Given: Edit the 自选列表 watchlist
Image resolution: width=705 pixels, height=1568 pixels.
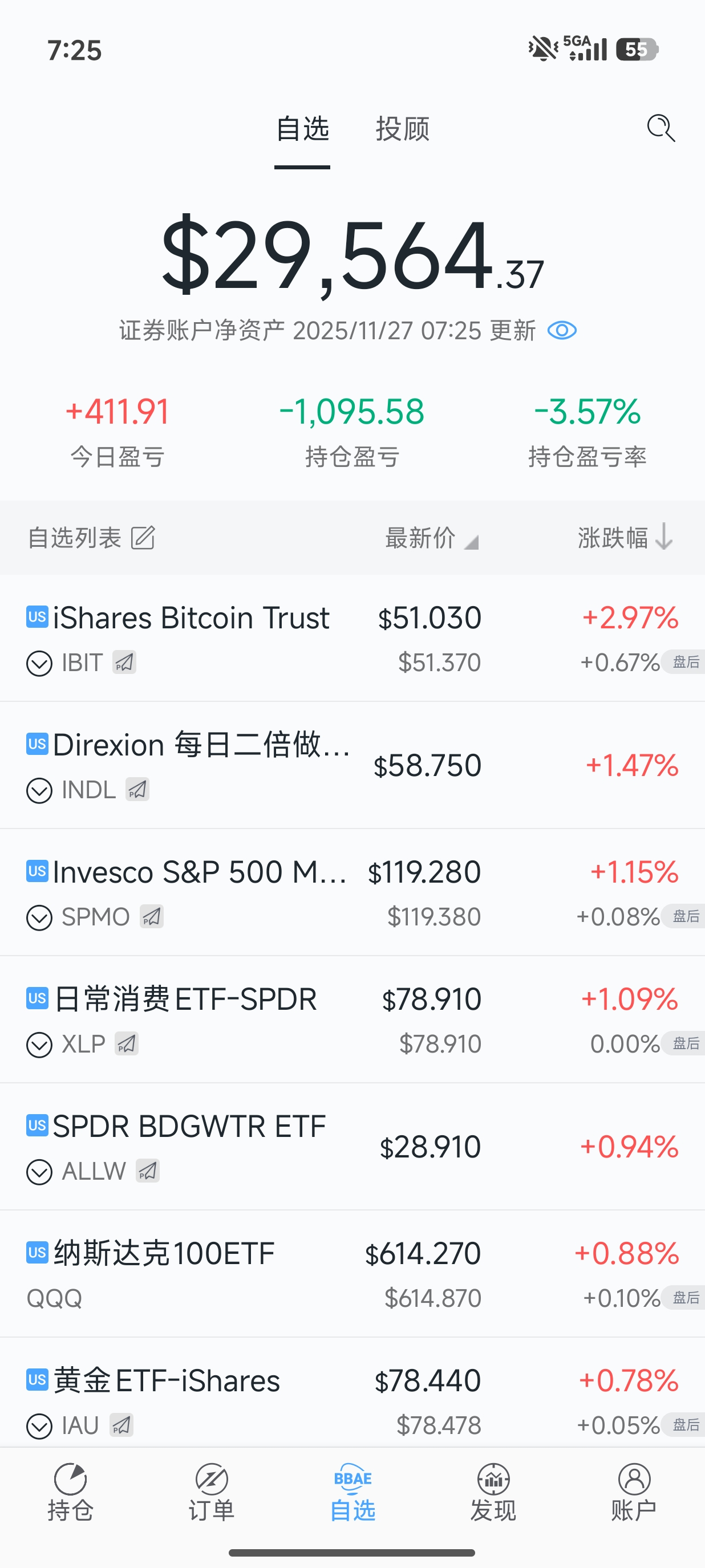Looking at the screenshot, I should [143, 538].
